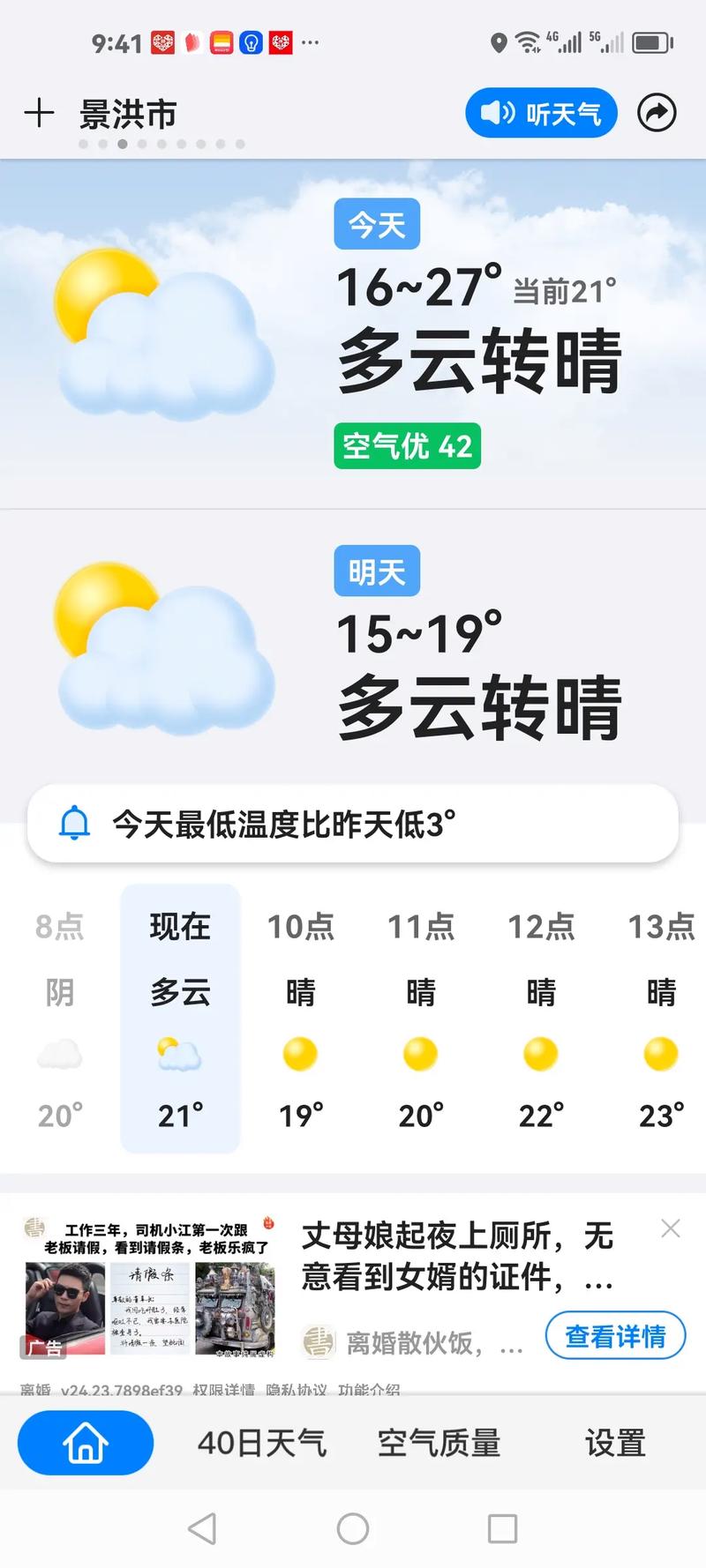Tap the bell icon on temperature alert

click(x=75, y=824)
